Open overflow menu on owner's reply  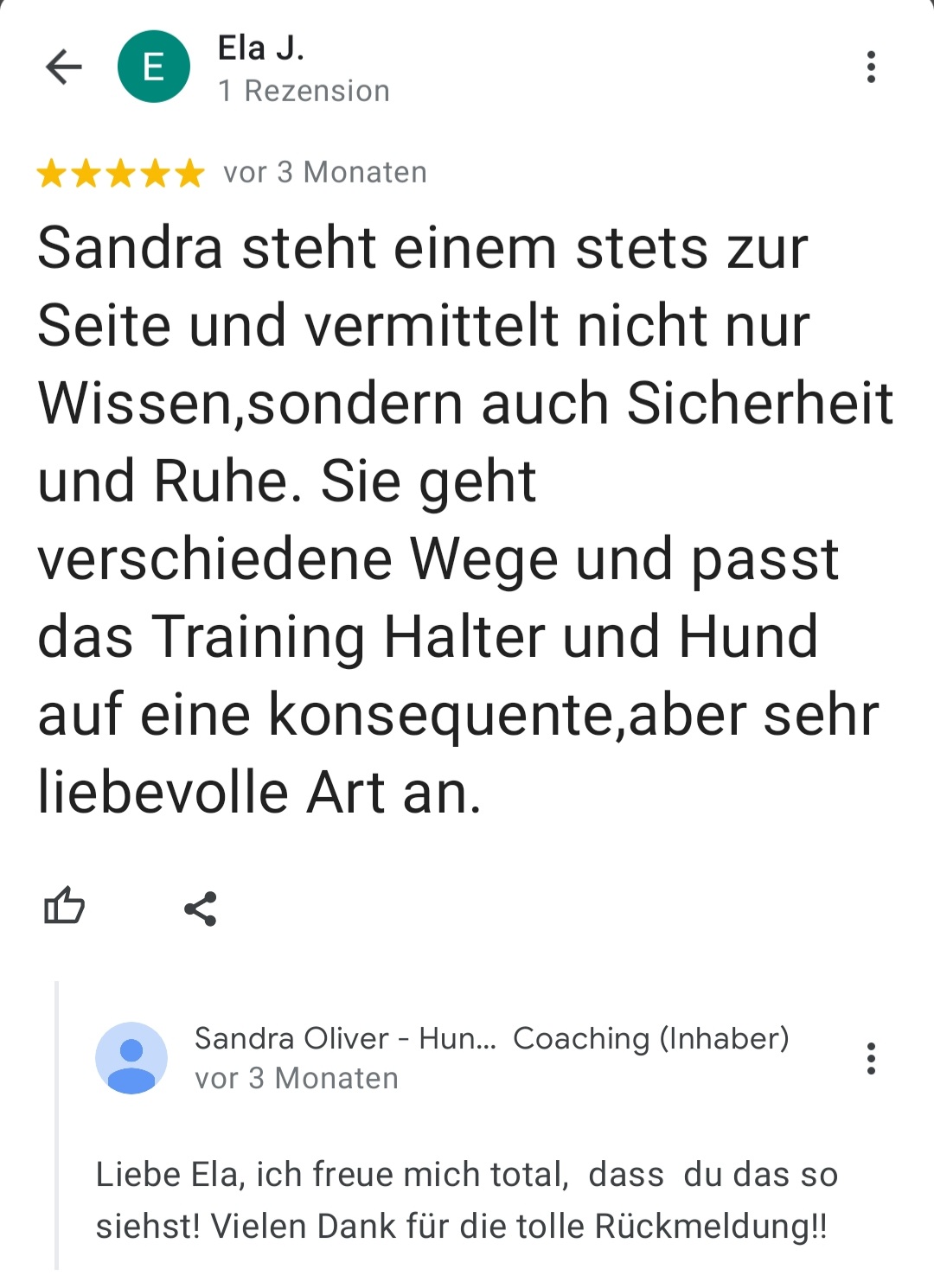[871, 1058]
